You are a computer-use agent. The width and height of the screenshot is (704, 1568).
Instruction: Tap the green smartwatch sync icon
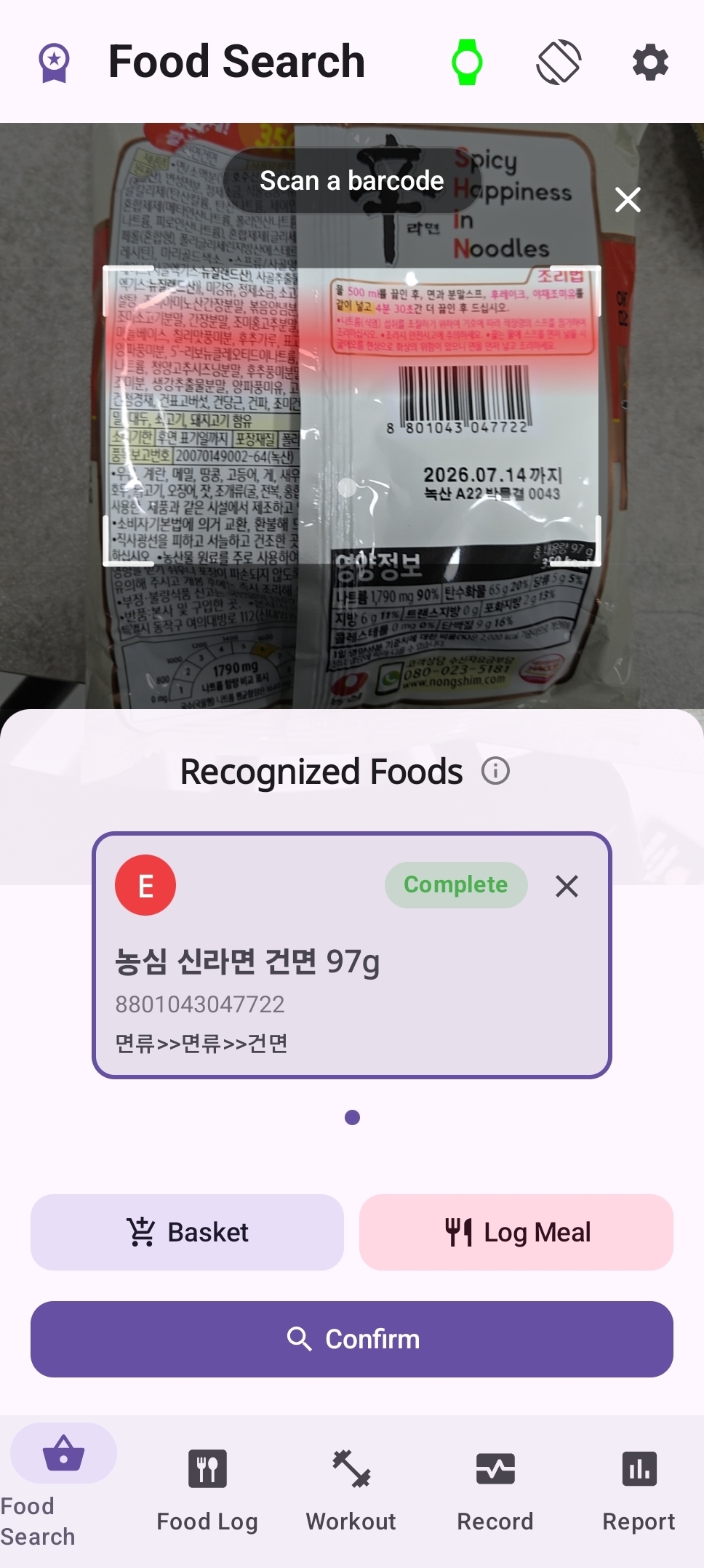(x=468, y=61)
